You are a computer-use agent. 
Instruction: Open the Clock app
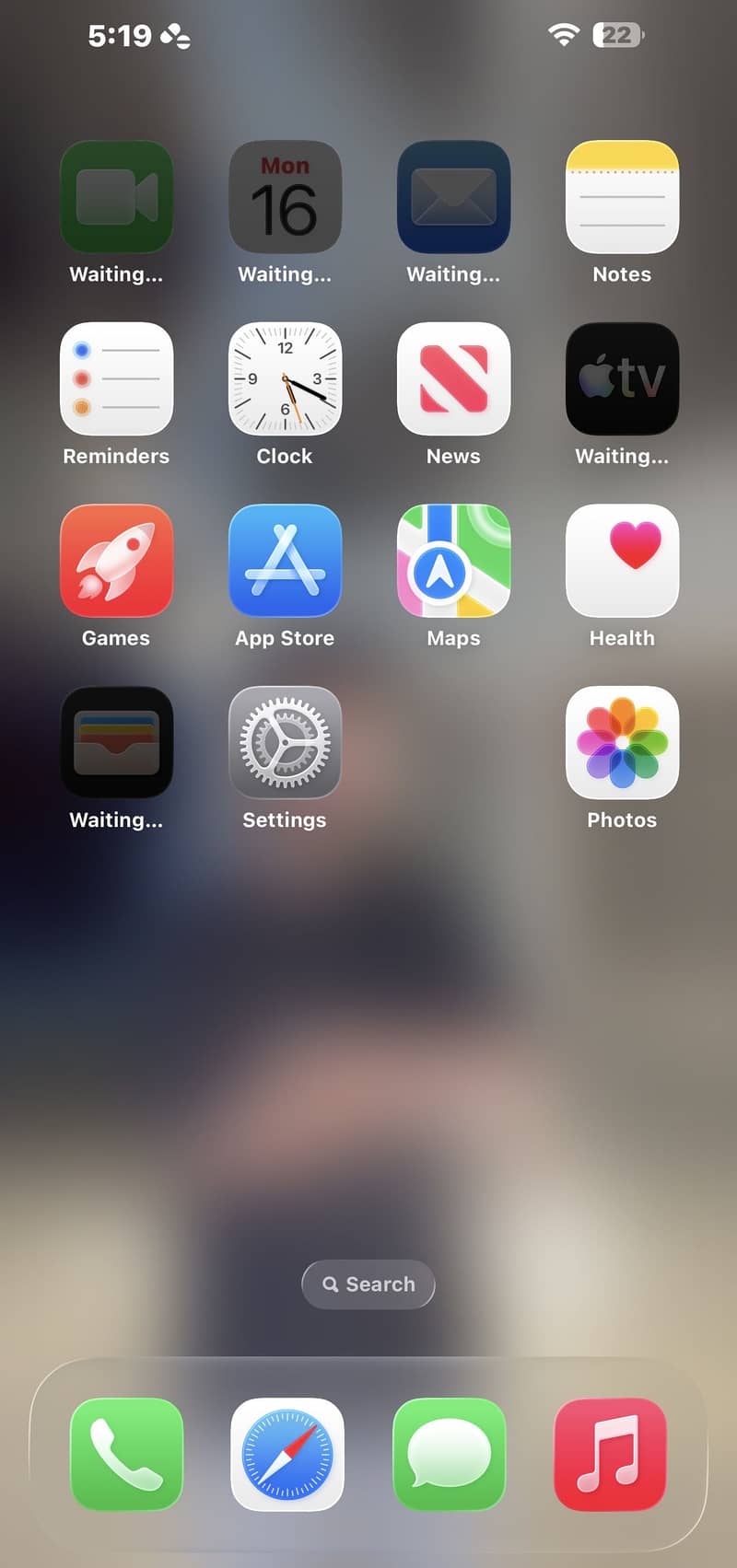coord(285,378)
